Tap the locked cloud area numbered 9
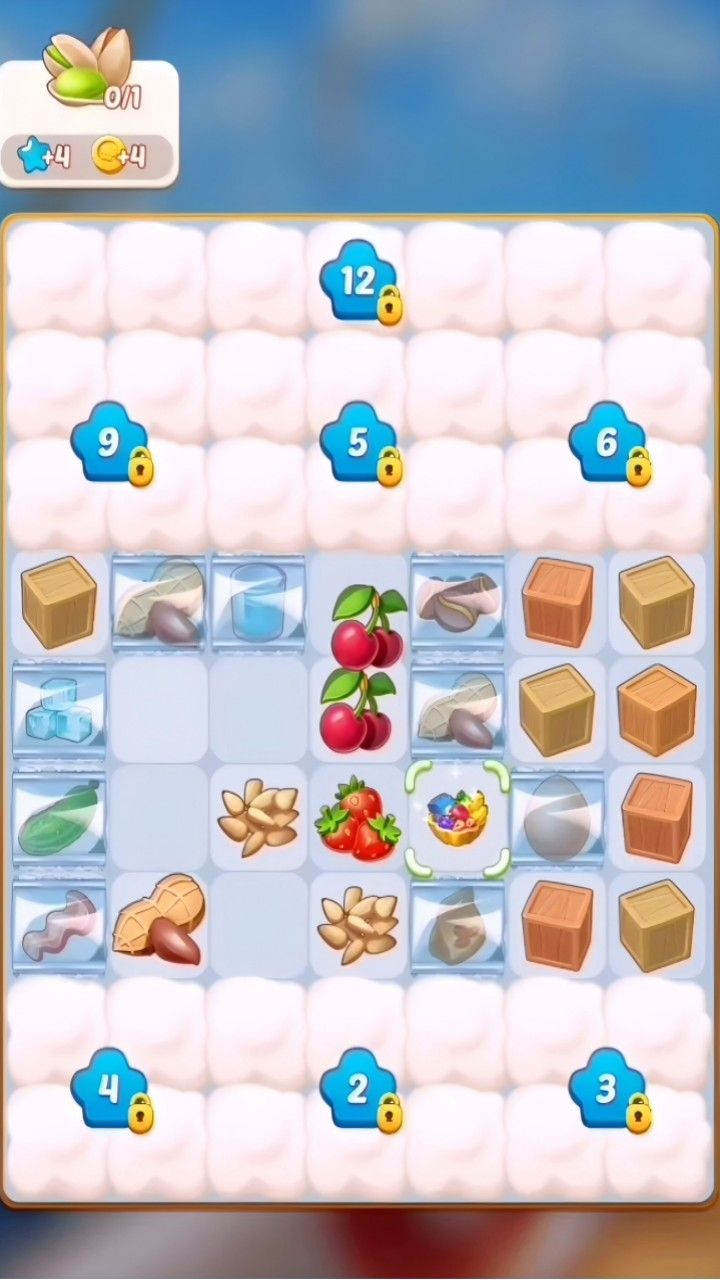720x1280 pixels. click(x=109, y=443)
